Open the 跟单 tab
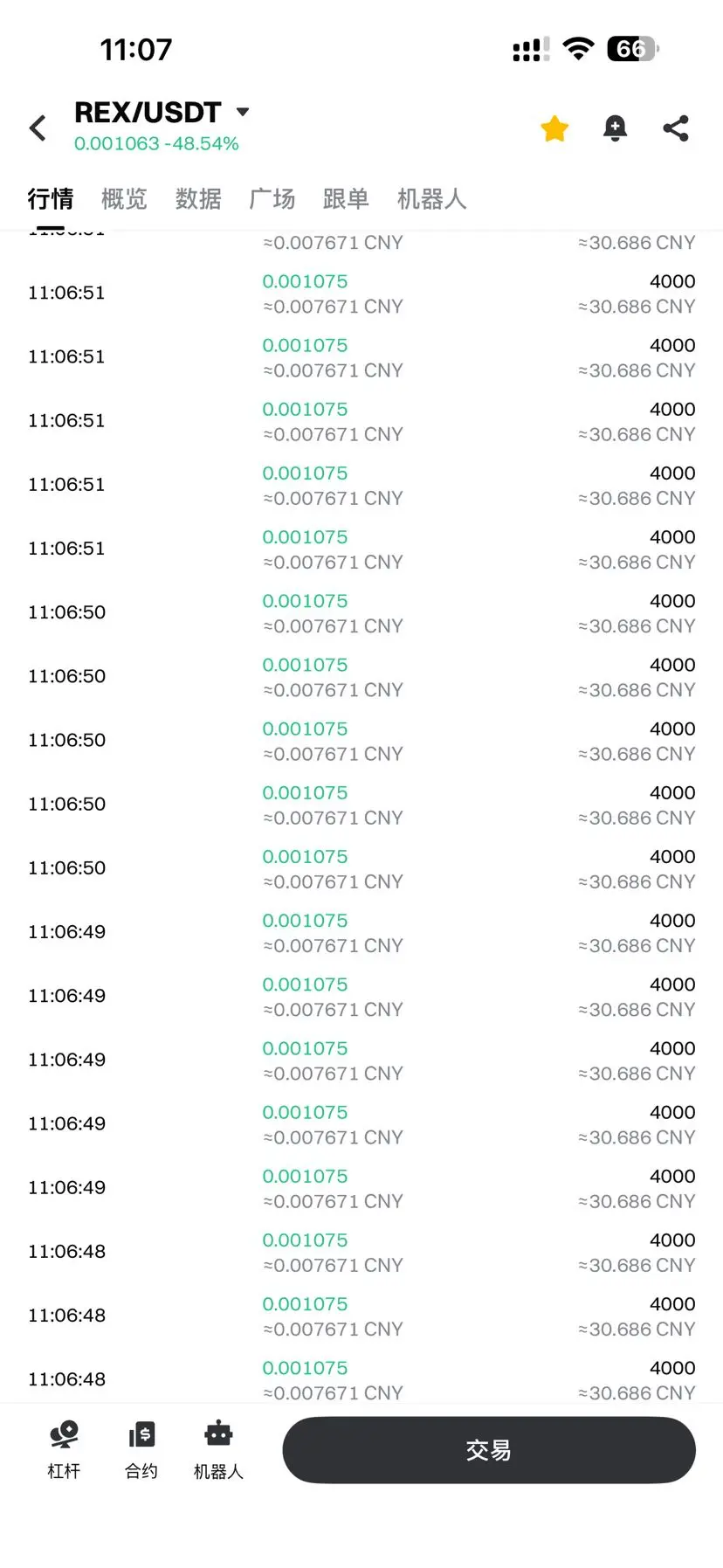 point(346,199)
